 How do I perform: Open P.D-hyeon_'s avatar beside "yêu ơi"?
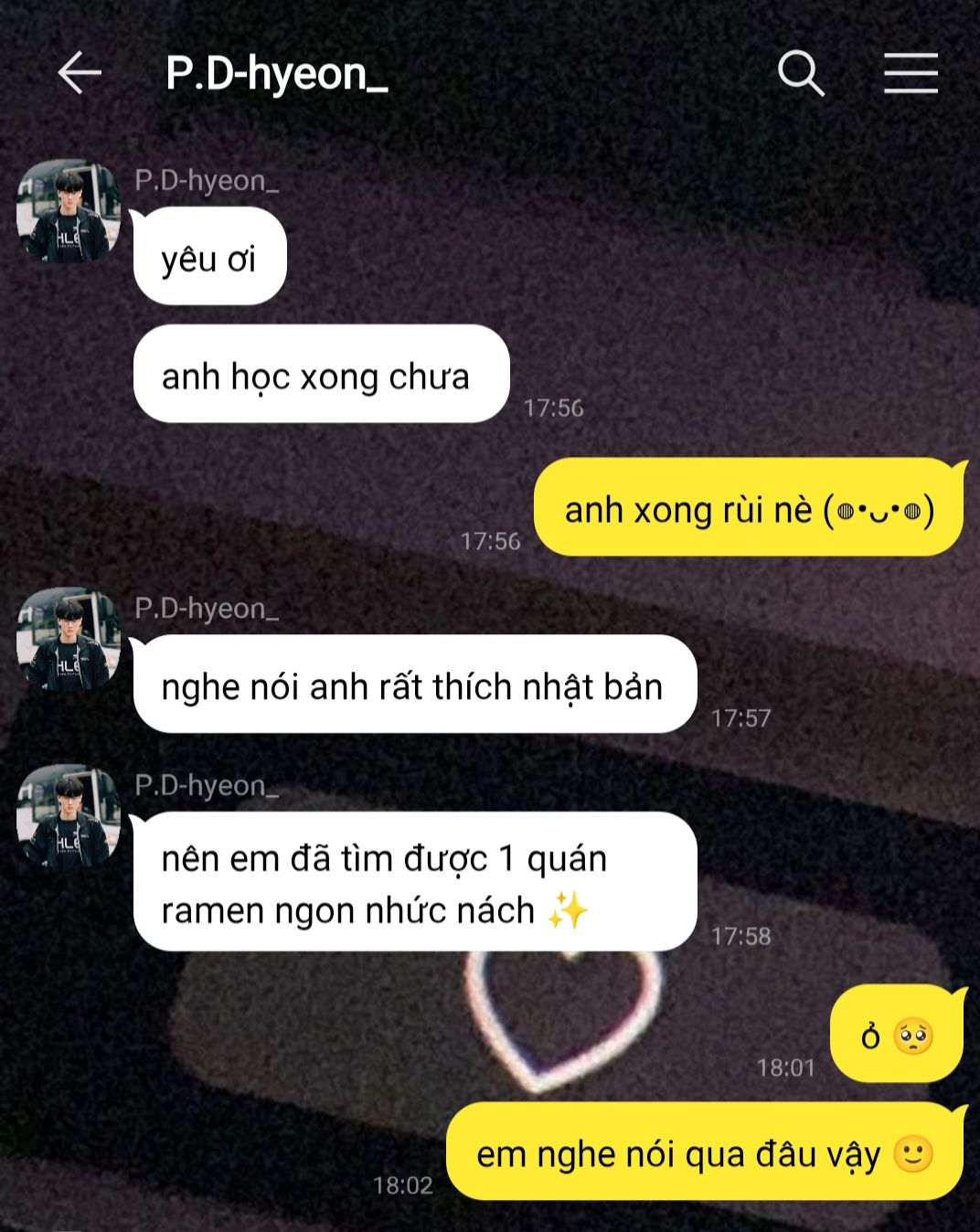pyautogui.click(x=69, y=212)
